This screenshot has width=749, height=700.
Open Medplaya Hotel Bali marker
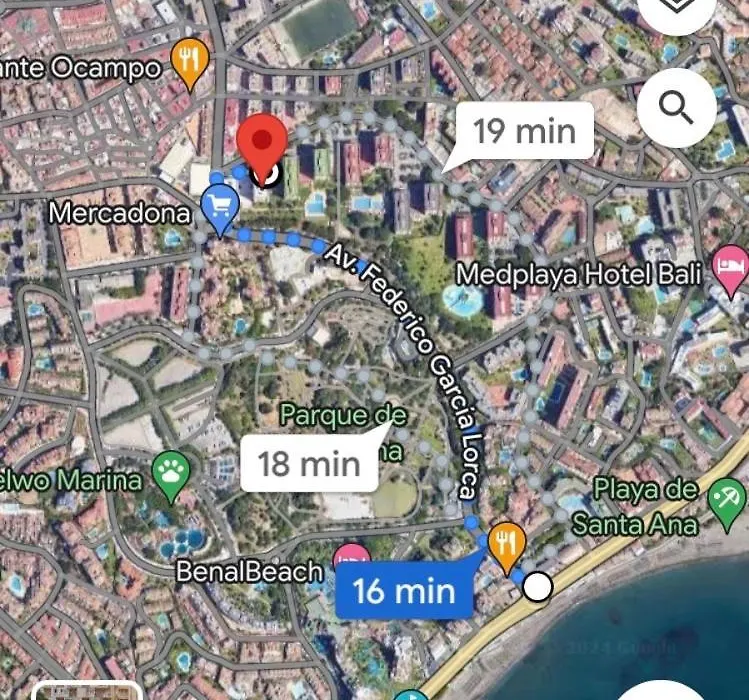click(730, 267)
